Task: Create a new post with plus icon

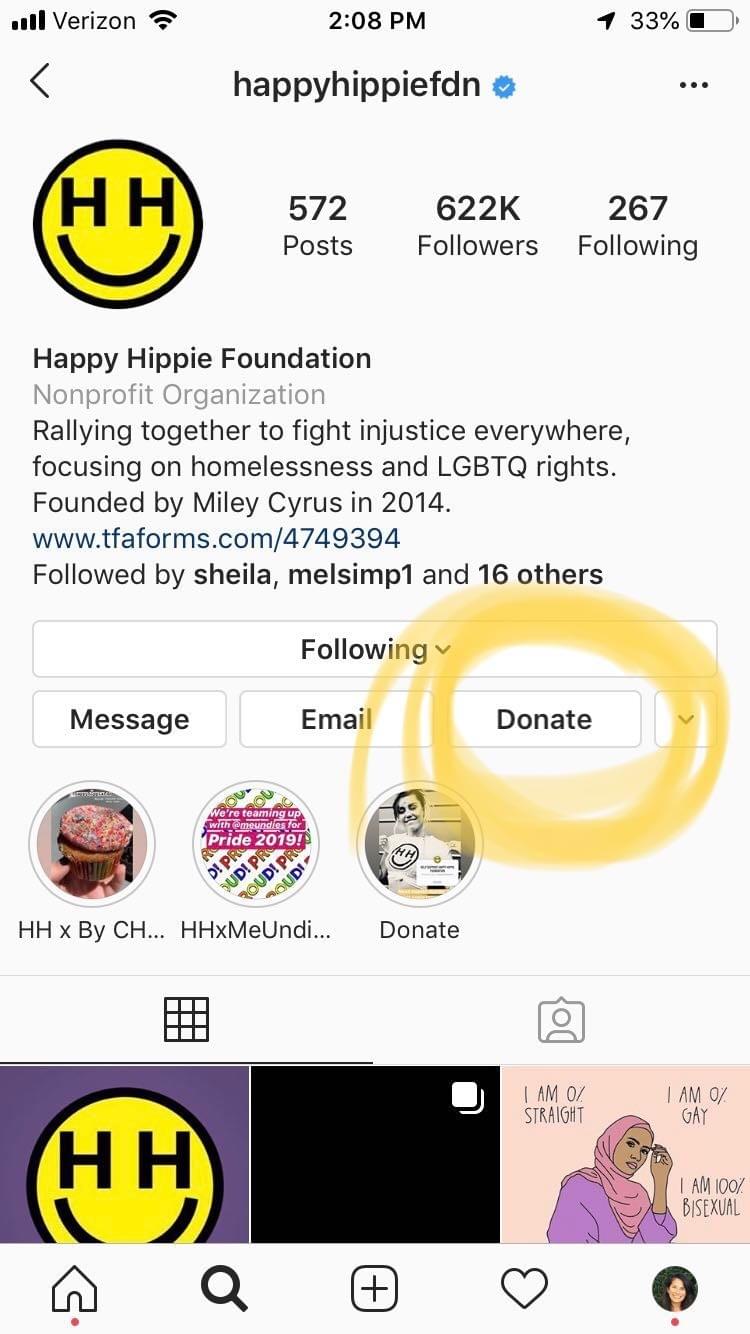Action: (x=374, y=1288)
